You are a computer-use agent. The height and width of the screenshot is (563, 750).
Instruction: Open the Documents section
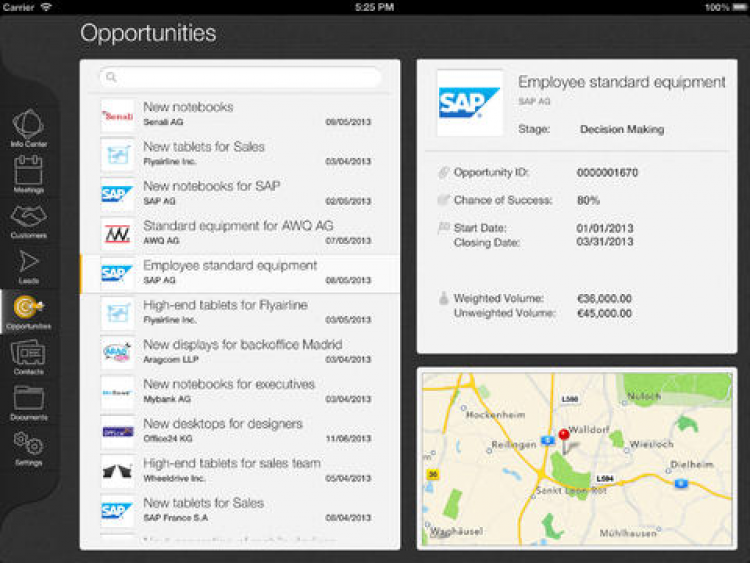click(x=28, y=402)
